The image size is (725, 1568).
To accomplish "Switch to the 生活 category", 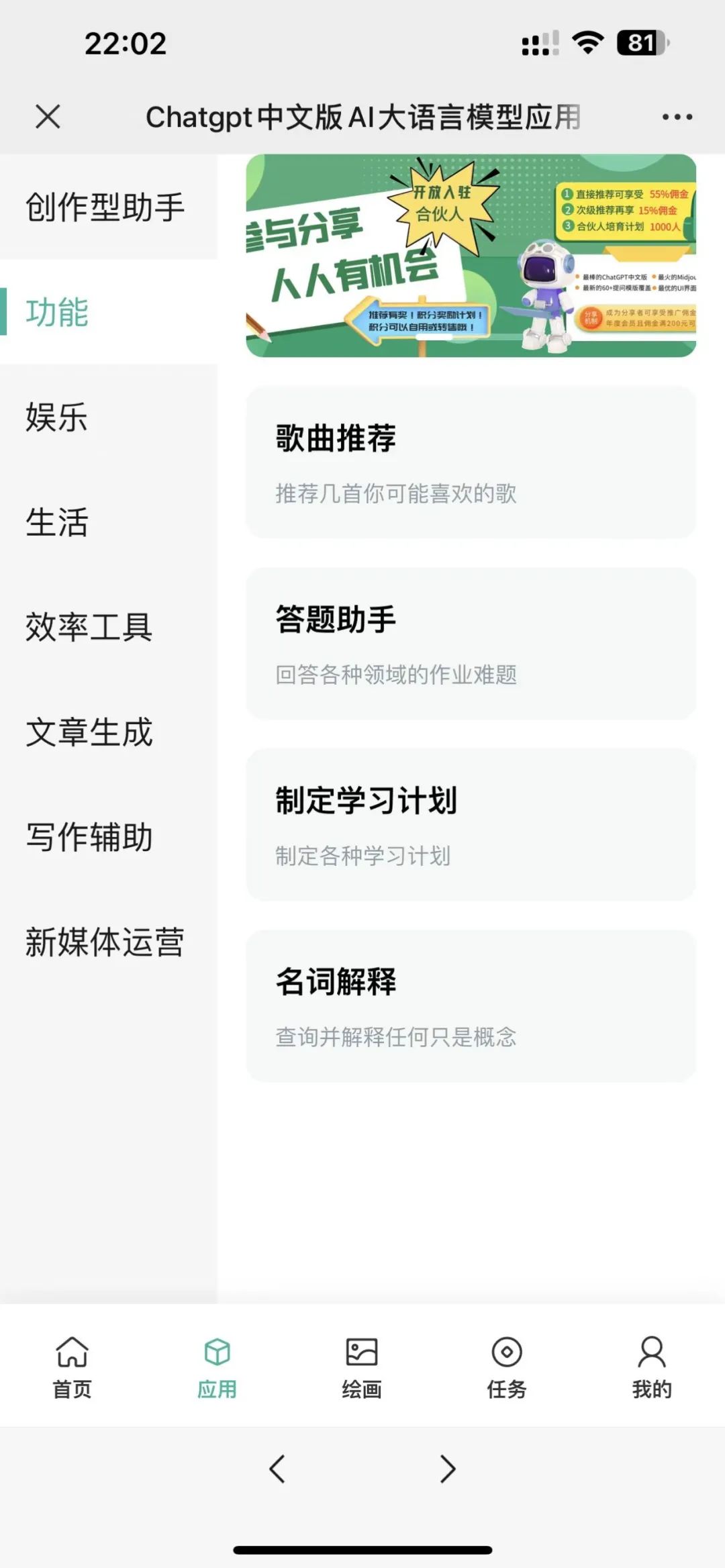I will pos(109,522).
